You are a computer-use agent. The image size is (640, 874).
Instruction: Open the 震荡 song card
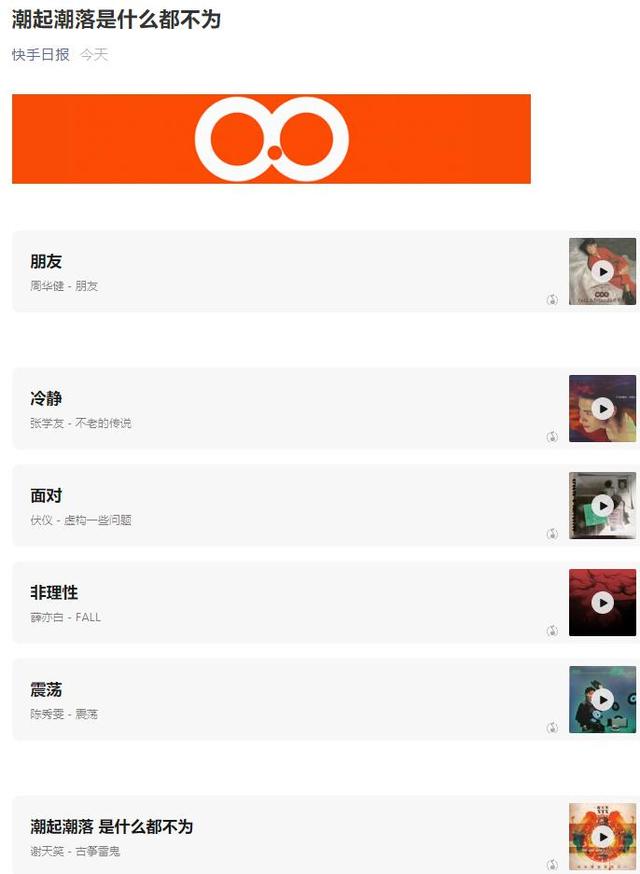(280, 700)
